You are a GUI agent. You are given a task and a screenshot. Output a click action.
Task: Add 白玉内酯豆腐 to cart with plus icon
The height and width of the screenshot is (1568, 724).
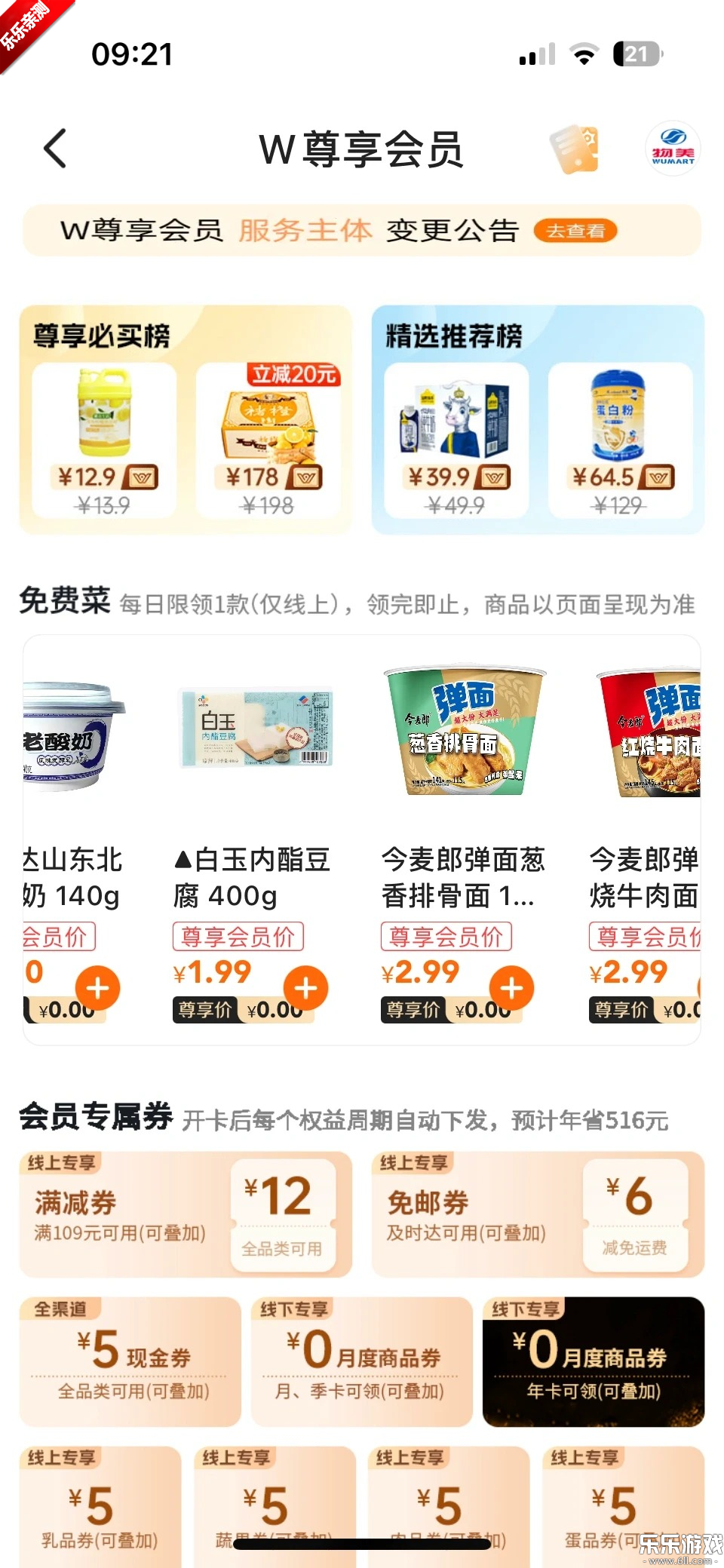point(305,987)
